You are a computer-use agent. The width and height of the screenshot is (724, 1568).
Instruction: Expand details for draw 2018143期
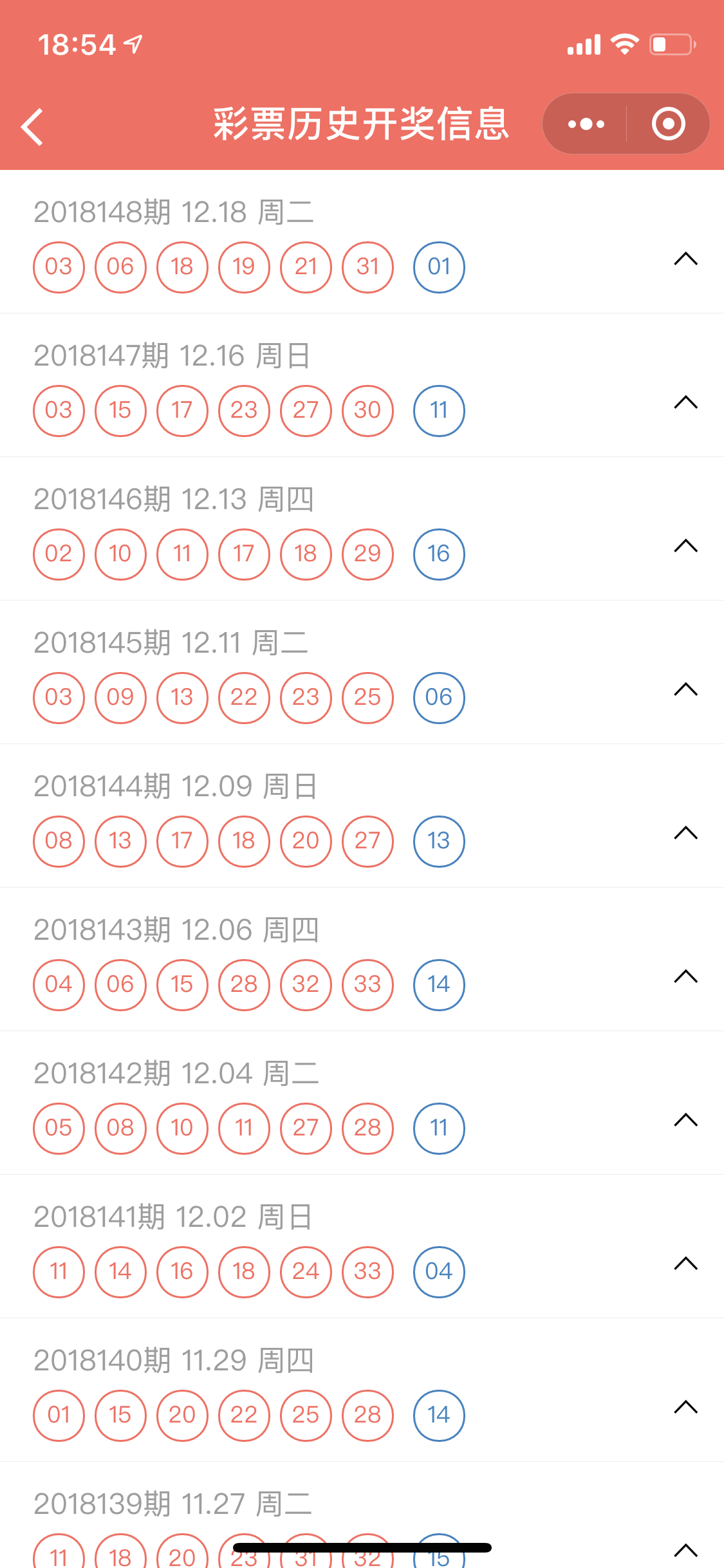pyautogui.click(x=685, y=976)
